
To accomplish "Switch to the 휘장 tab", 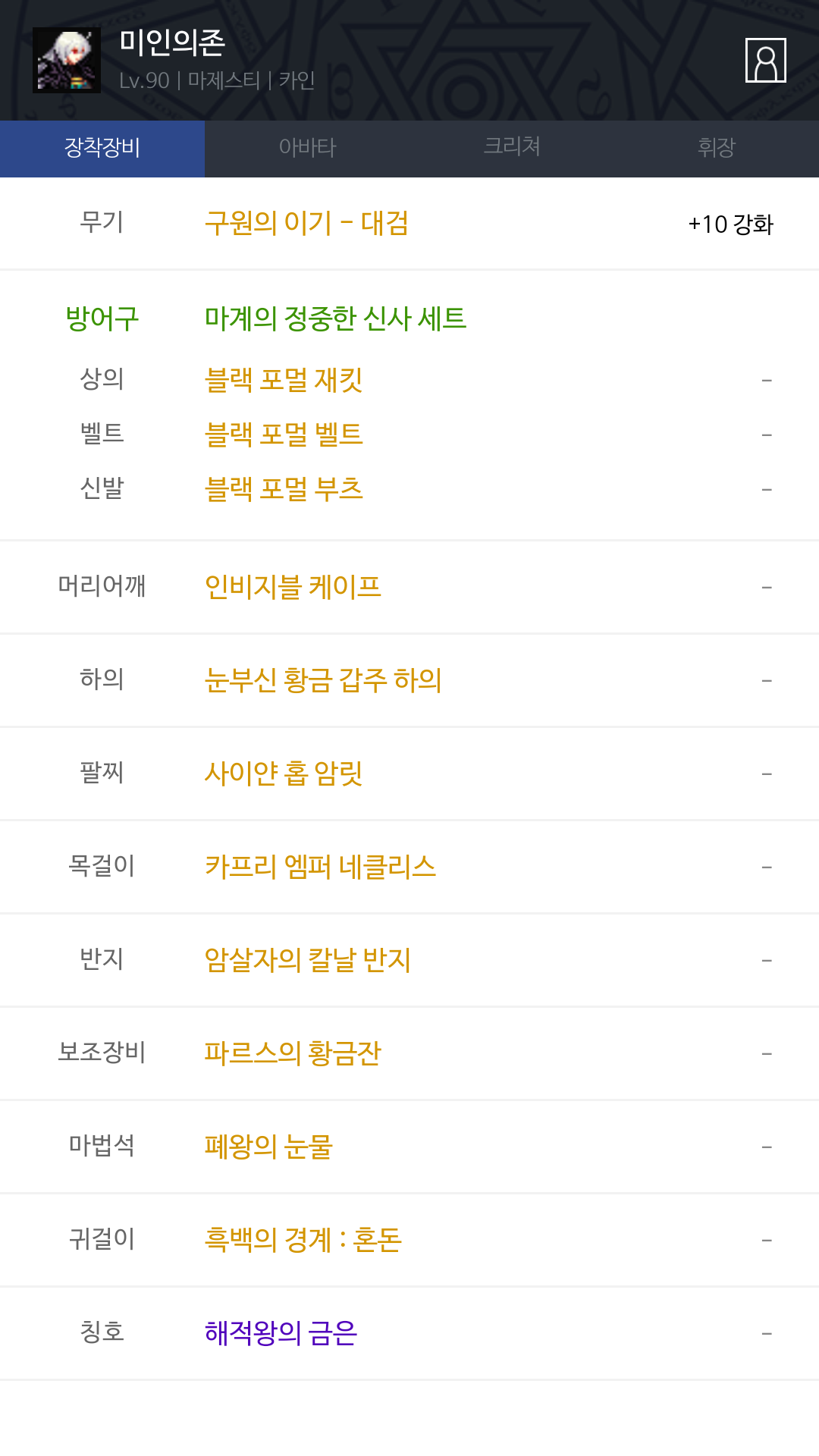I will click(x=717, y=149).
